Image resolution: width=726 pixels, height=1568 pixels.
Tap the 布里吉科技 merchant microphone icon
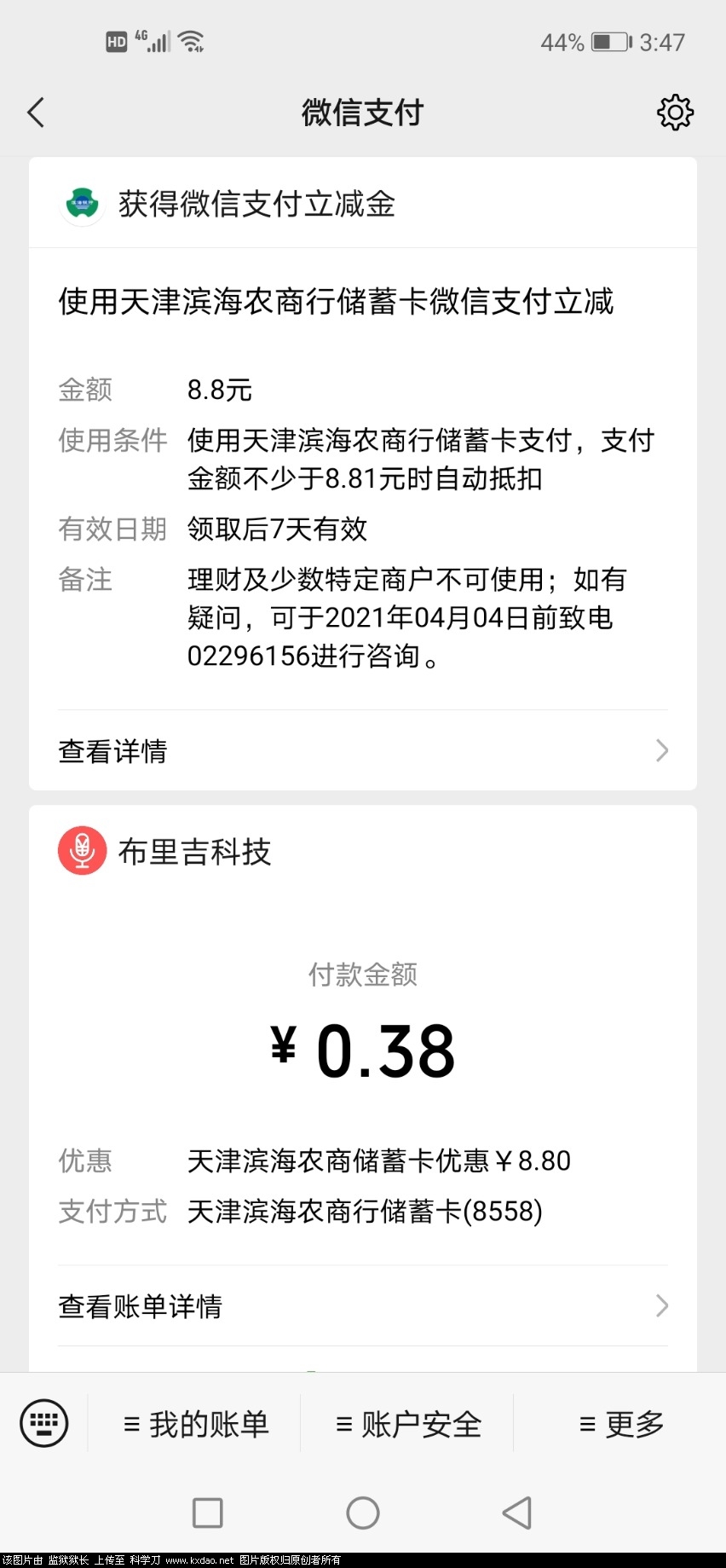point(81,850)
